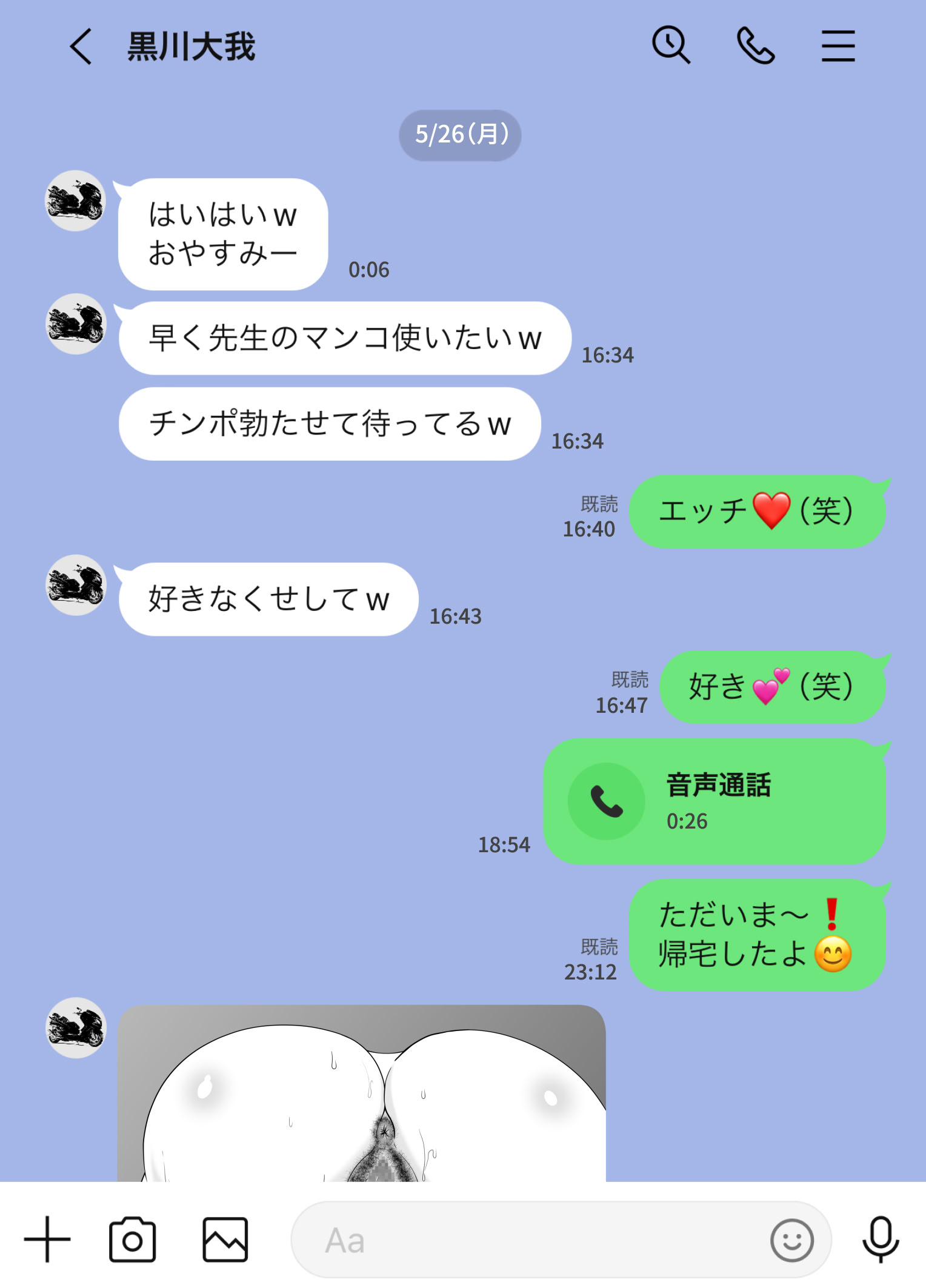This screenshot has width=926, height=1288.
Task: Open the photo gallery picker
Action: point(225,1240)
